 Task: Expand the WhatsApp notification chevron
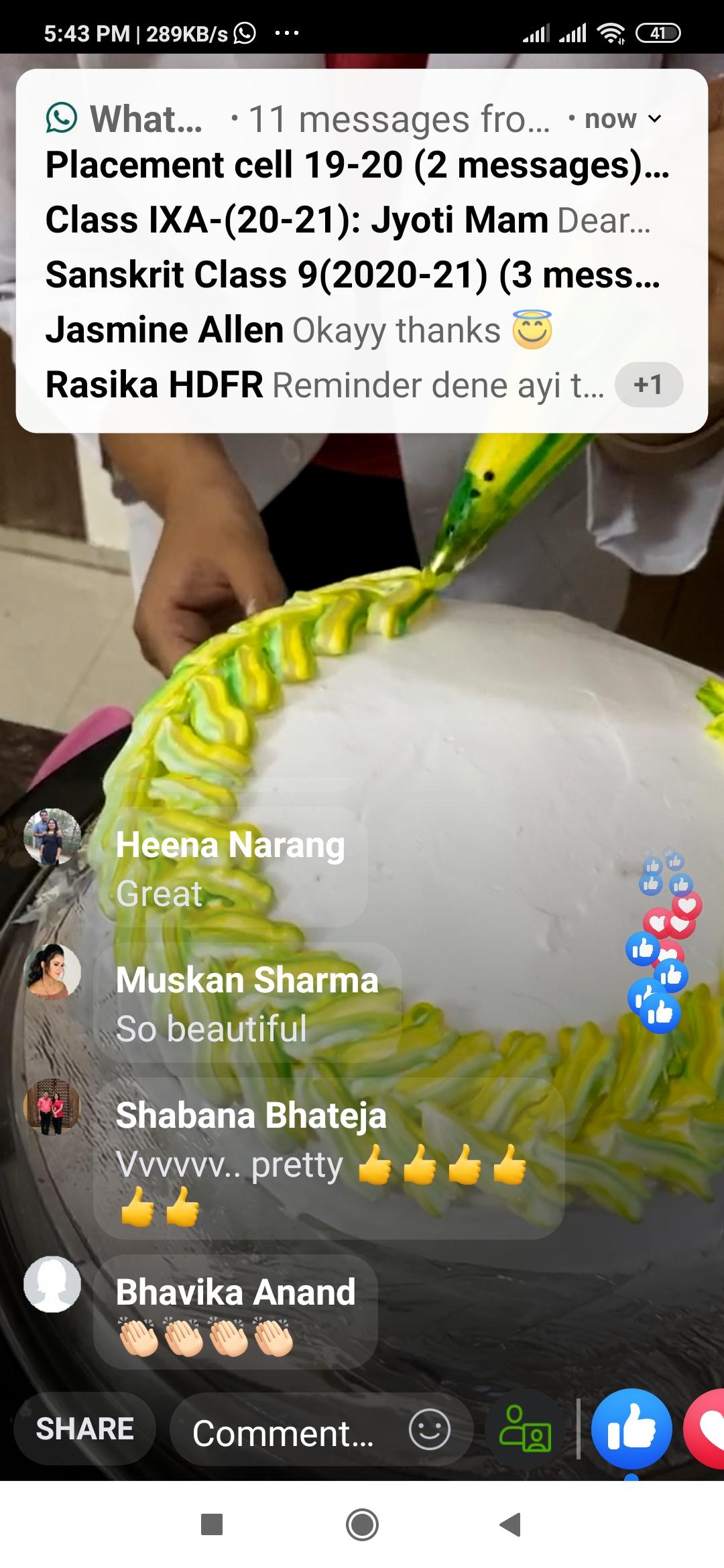pyautogui.click(x=655, y=119)
